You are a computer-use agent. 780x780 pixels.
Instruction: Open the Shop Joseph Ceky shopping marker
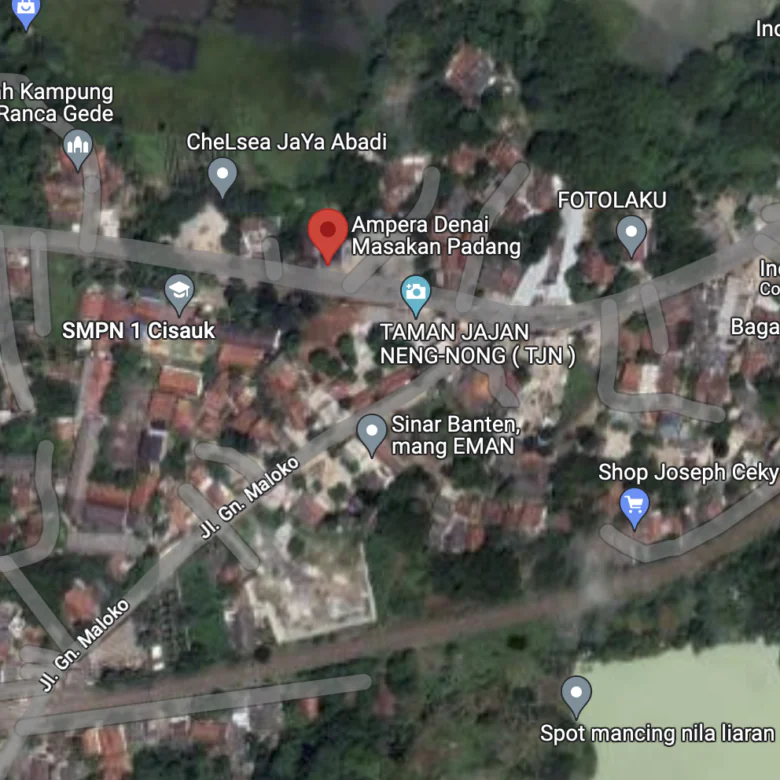[634, 506]
